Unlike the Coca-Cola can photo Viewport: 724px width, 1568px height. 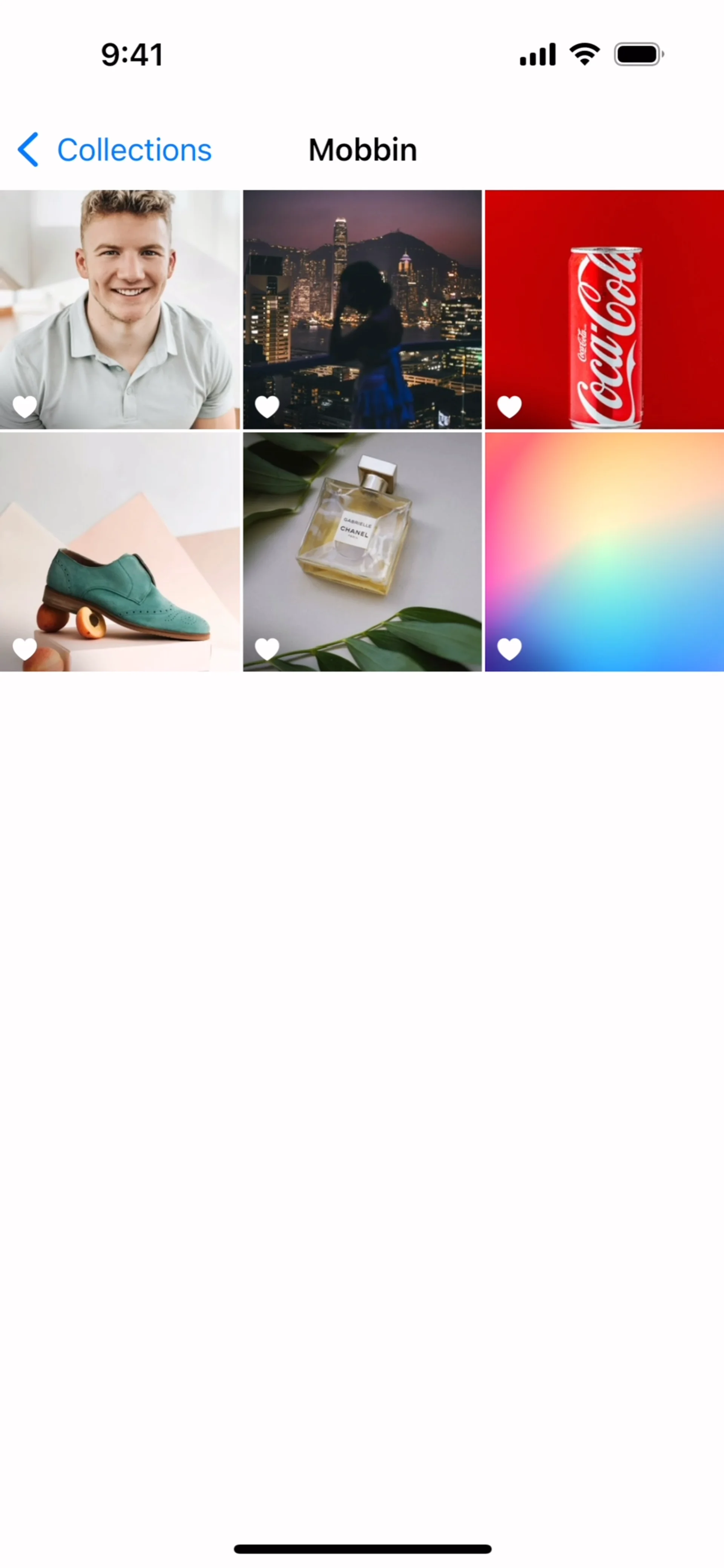coord(509,406)
